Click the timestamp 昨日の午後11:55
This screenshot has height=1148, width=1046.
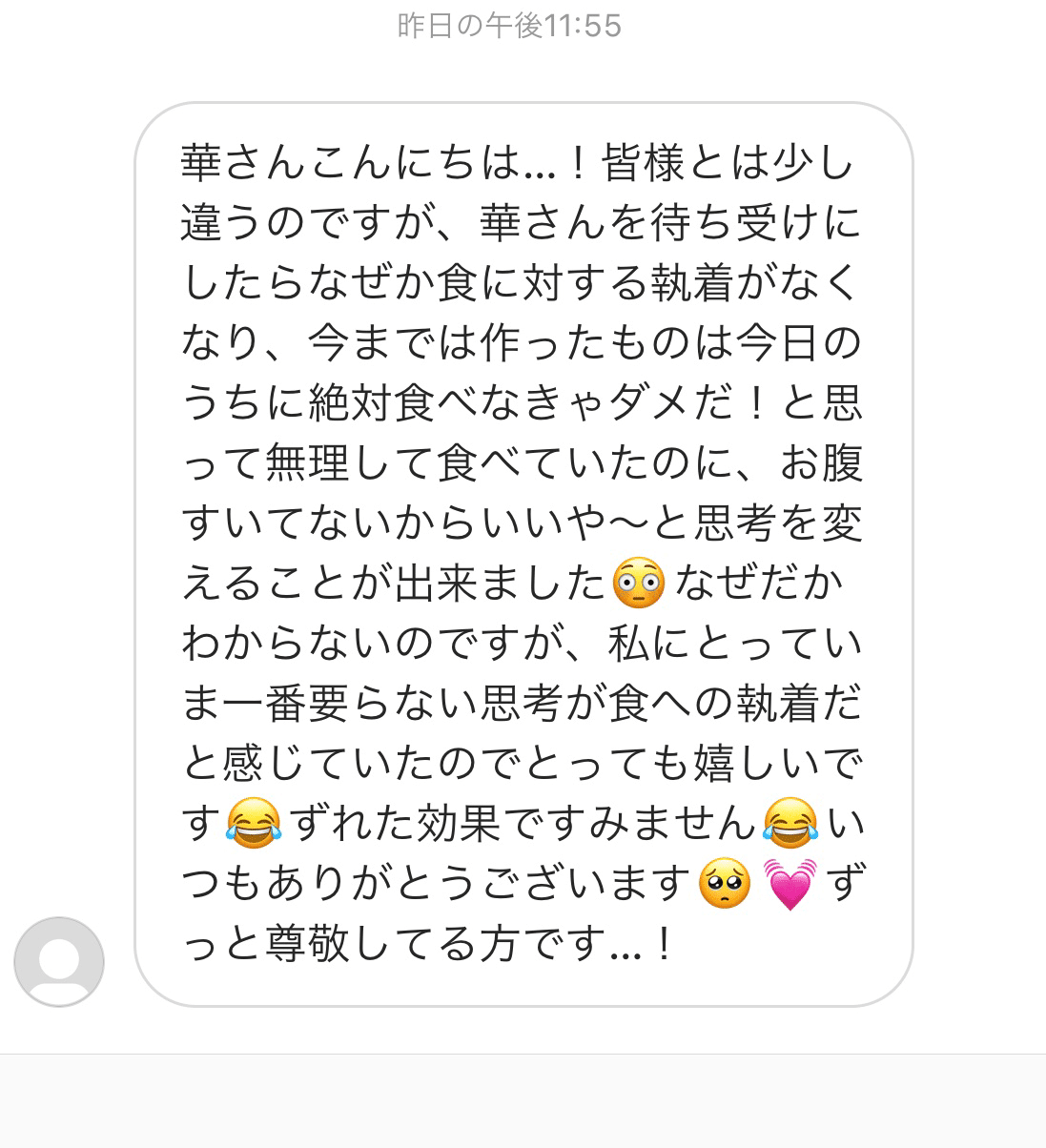511,28
